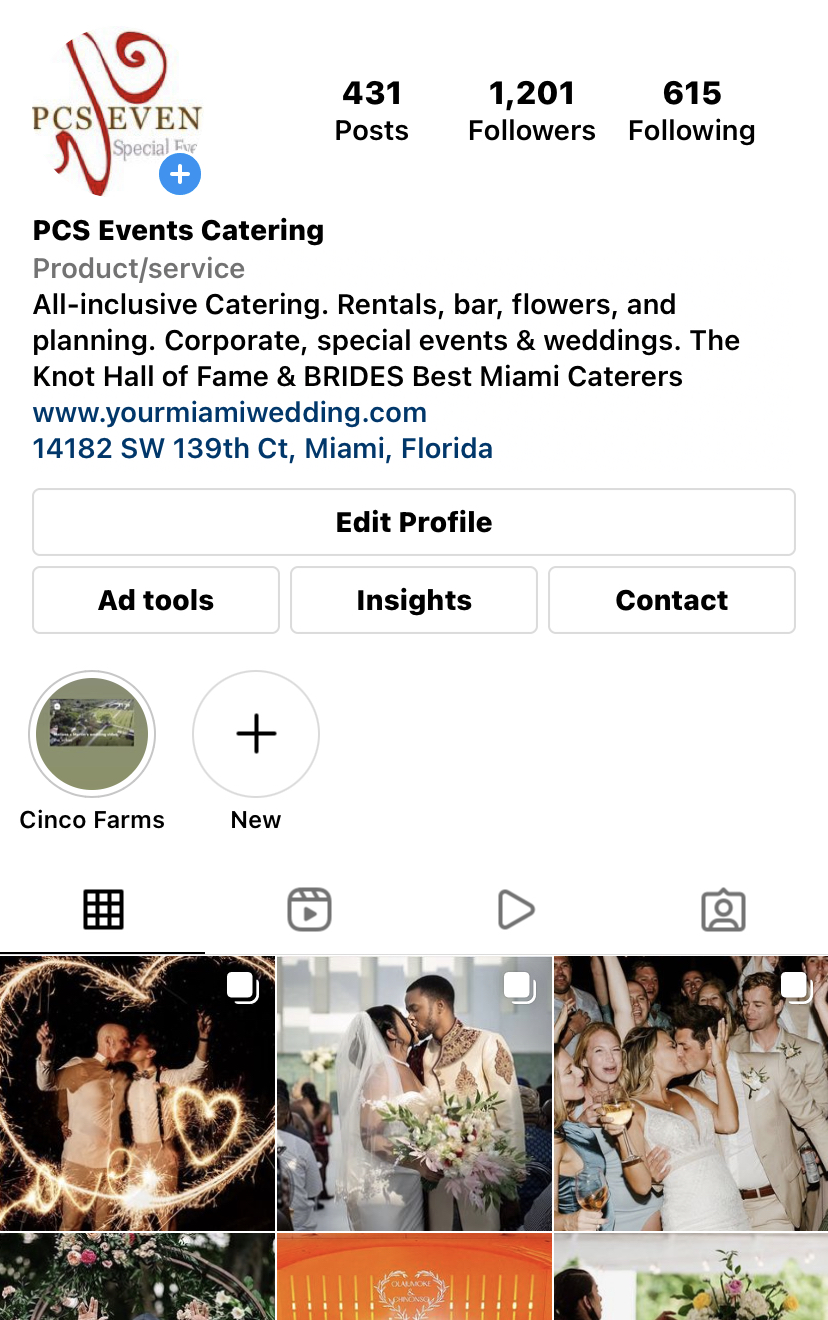The height and width of the screenshot is (1320, 828).
Task: Create a New highlight
Action: [x=256, y=734]
